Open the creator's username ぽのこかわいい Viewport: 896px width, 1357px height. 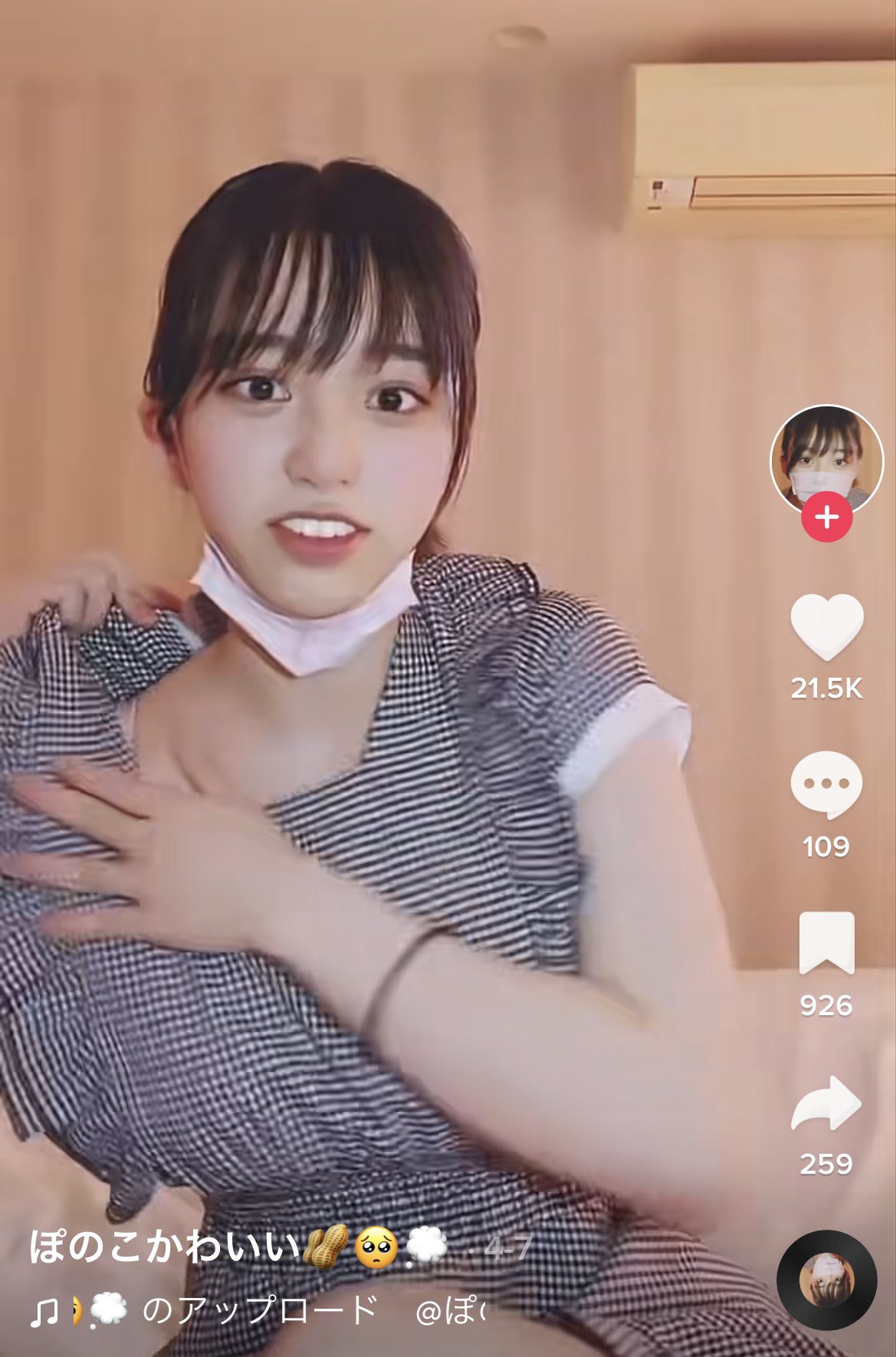point(165,1247)
